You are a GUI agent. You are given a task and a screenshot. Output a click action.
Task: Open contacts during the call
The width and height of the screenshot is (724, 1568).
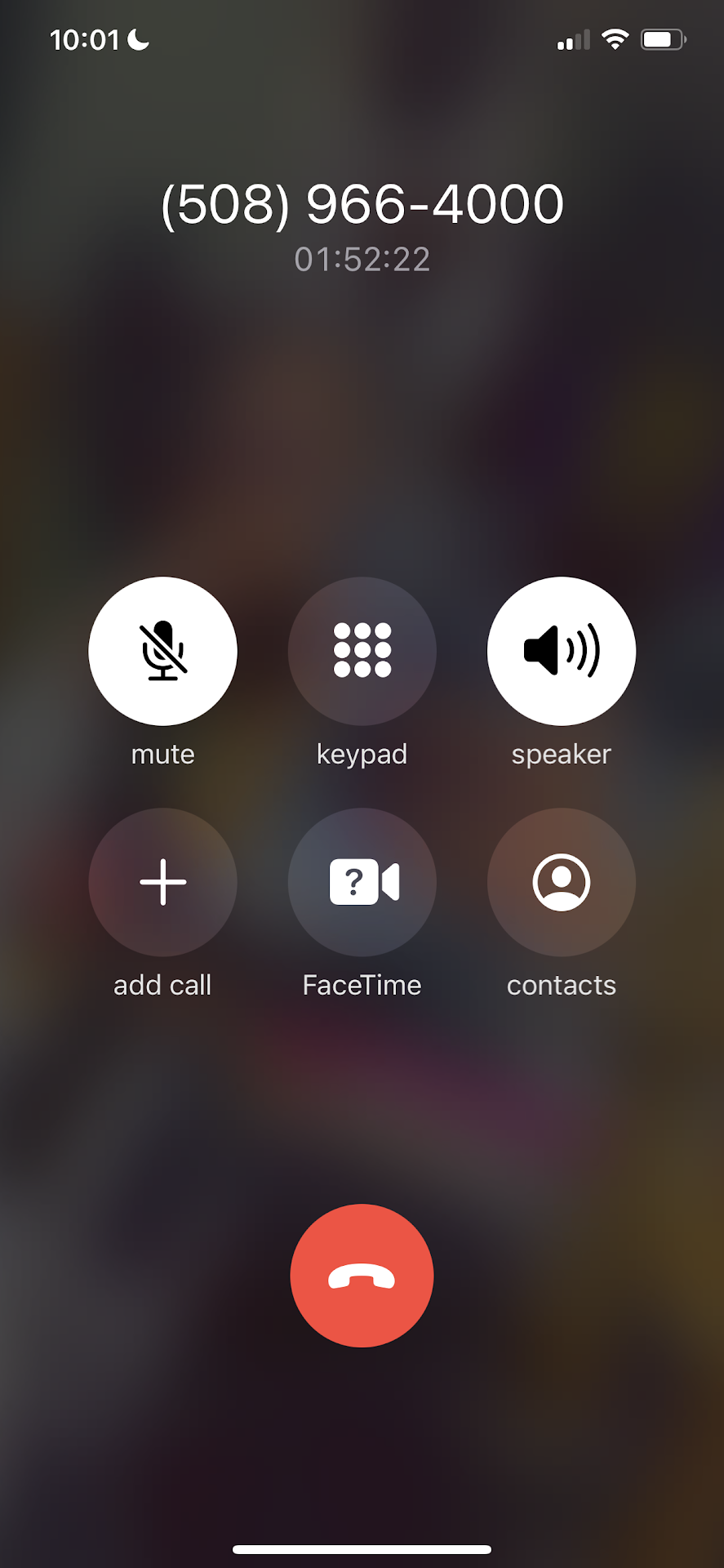click(x=561, y=882)
